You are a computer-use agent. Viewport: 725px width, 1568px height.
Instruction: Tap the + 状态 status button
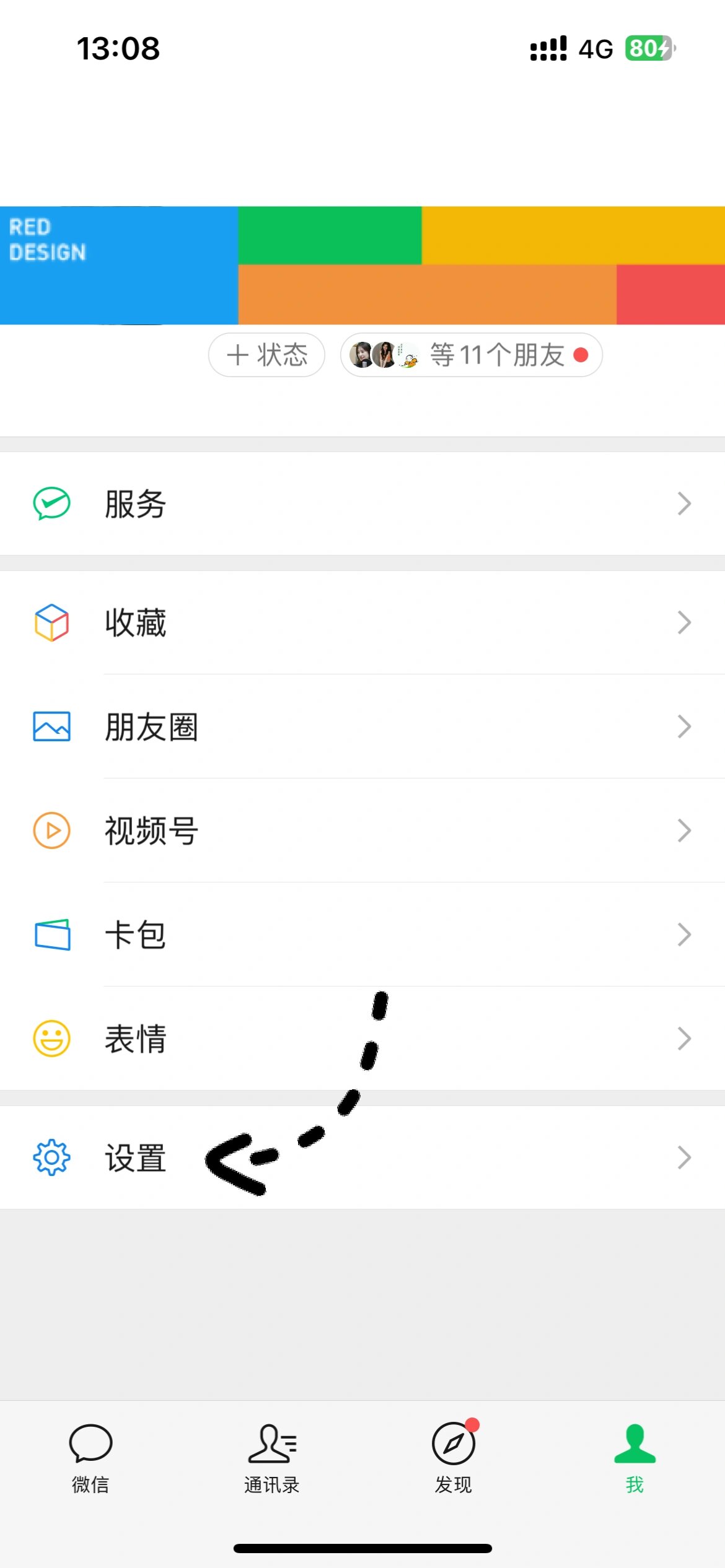click(266, 354)
